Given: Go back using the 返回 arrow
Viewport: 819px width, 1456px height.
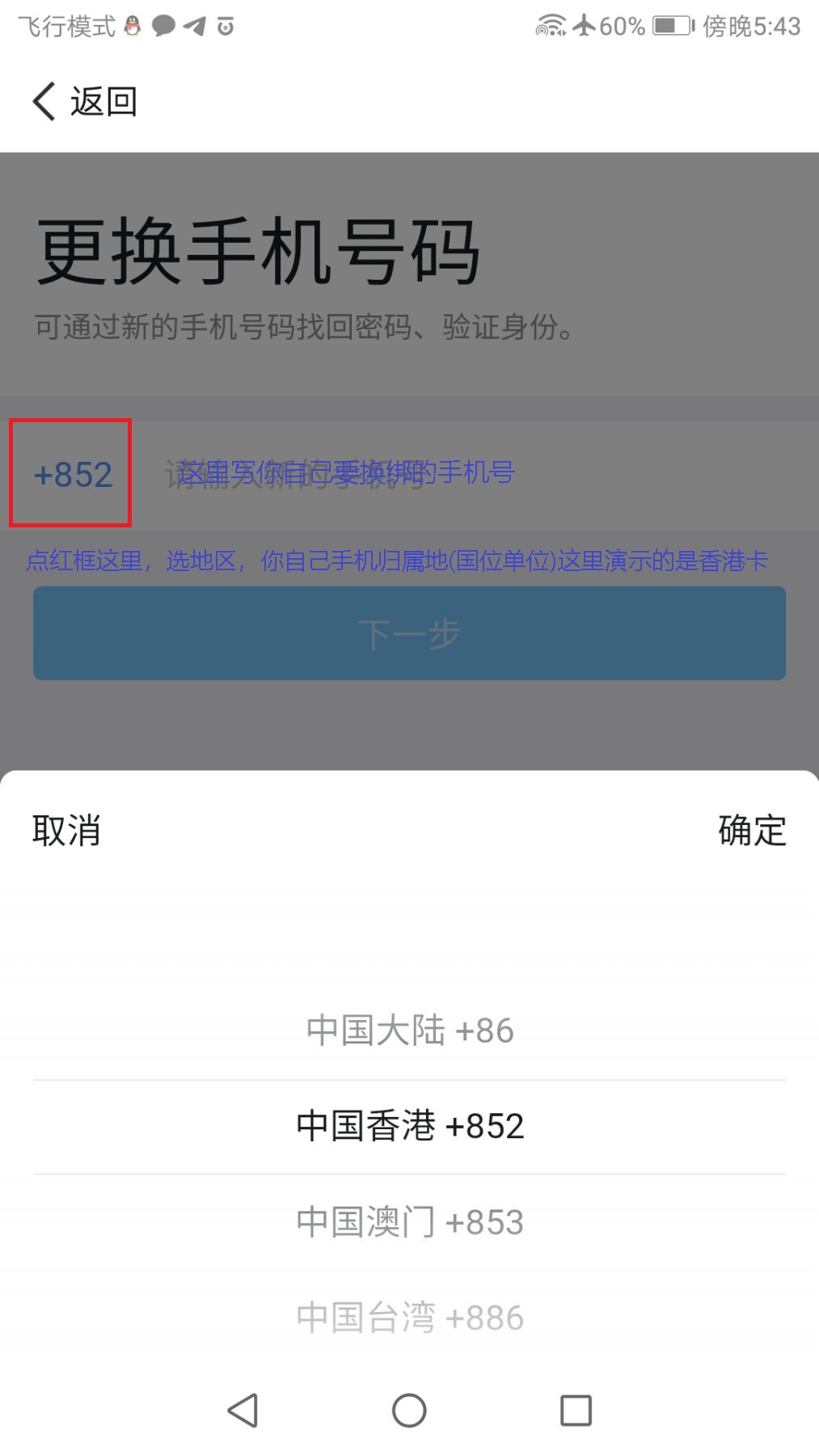Looking at the screenshot, I should pyautogui.click(x=84, y=102).
